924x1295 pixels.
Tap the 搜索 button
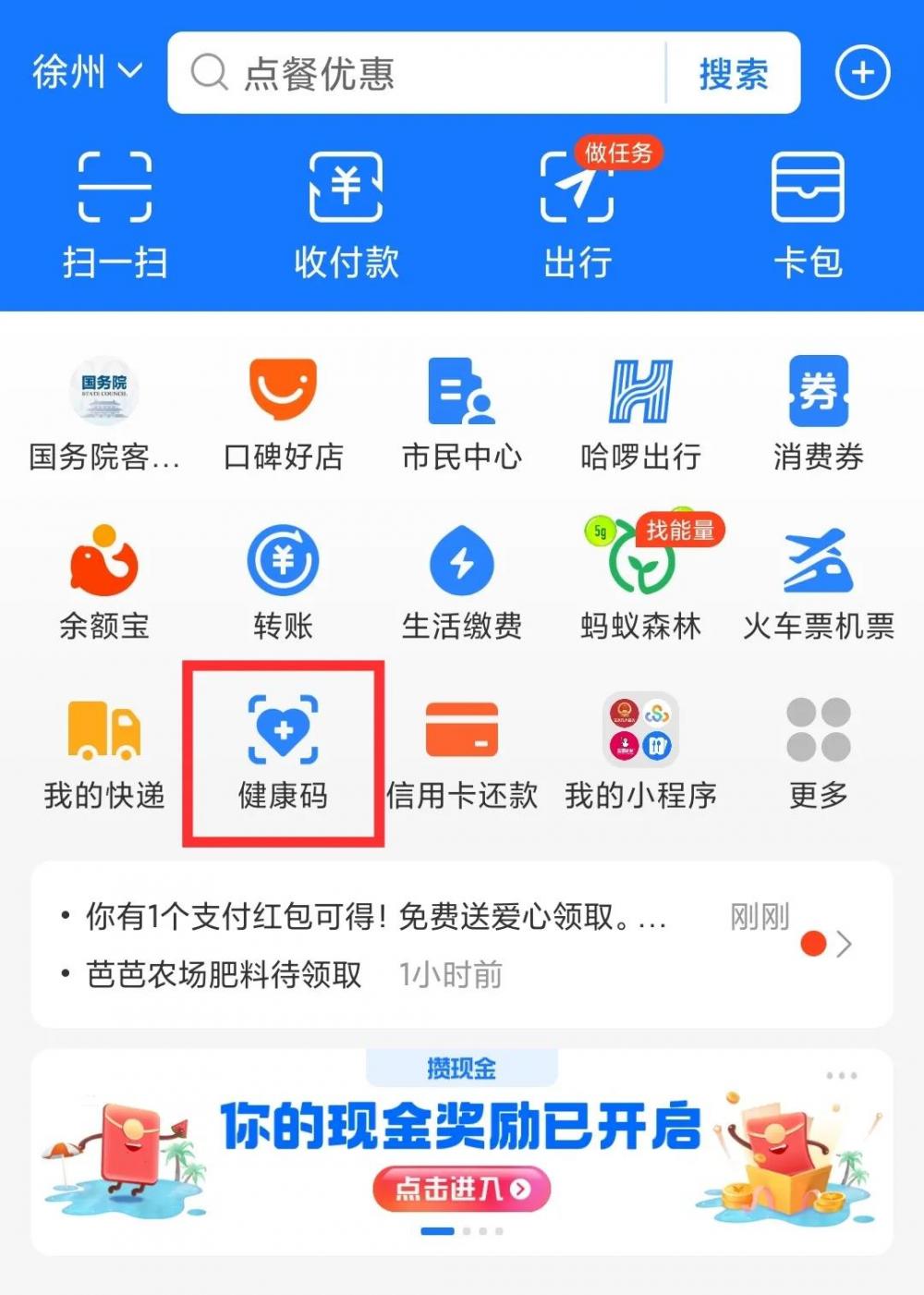tap(733, 73)
